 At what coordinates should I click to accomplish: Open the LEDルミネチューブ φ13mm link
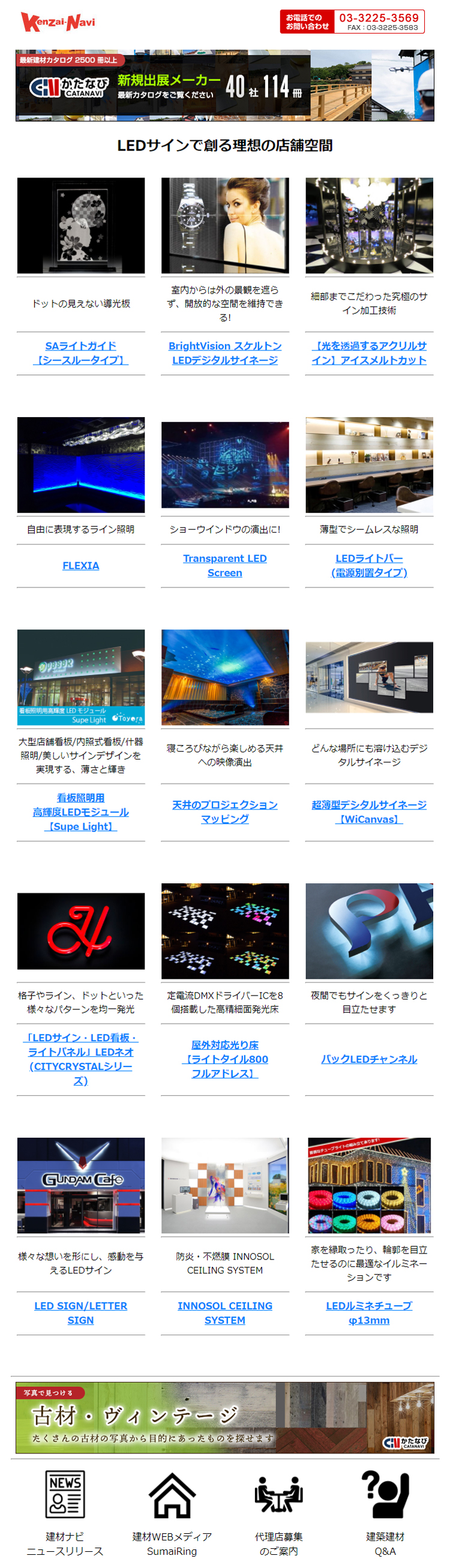pos(369,1313)
